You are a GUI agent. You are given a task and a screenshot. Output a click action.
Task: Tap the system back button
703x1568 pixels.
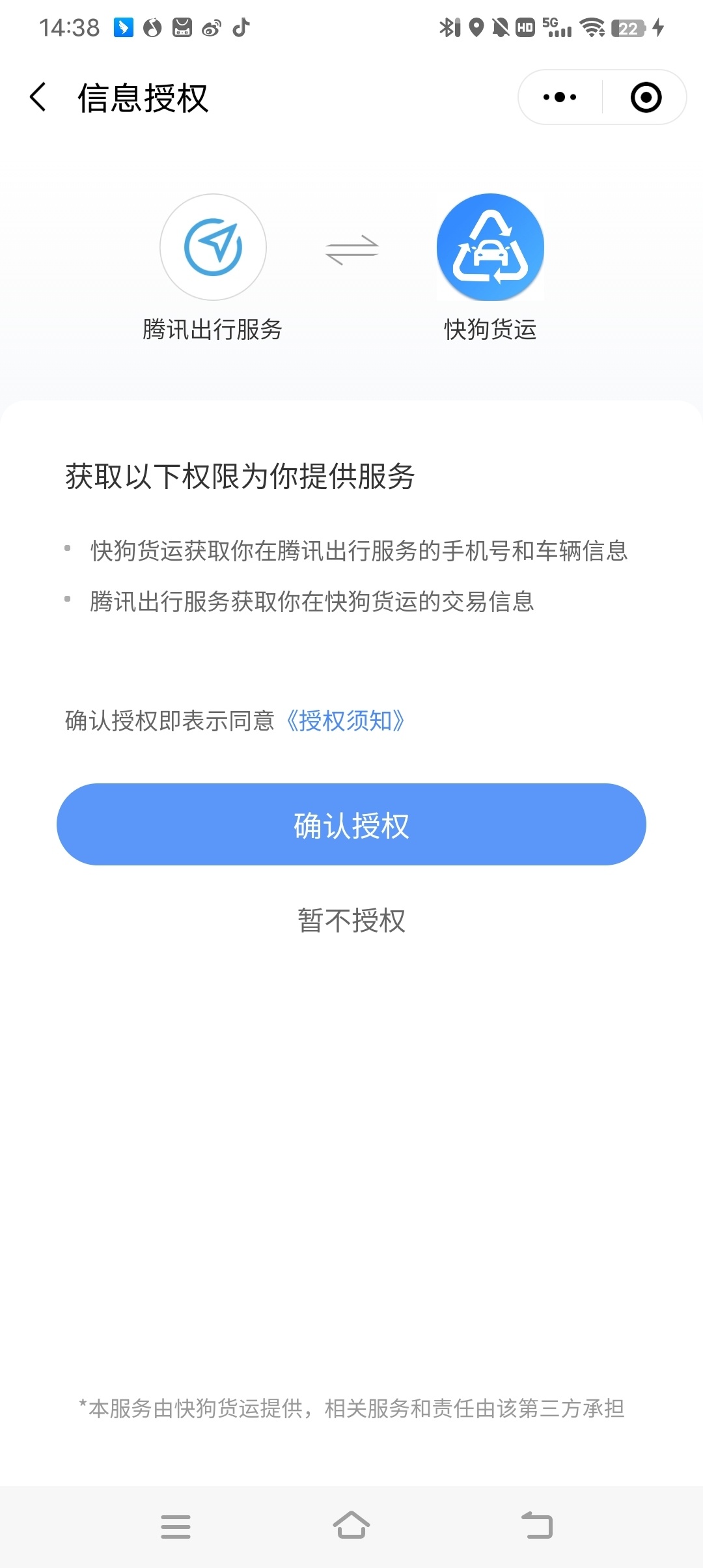[537, 1525]
